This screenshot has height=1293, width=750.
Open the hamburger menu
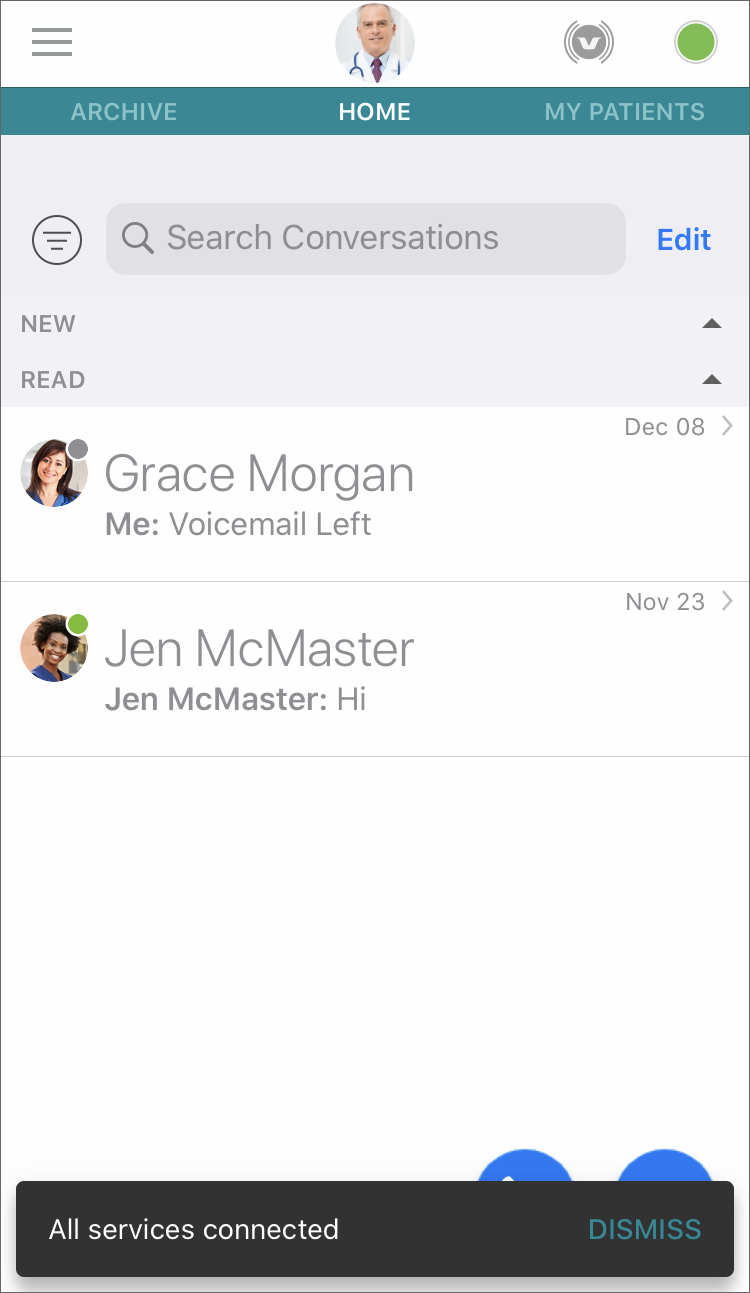(x=52, y=42)
